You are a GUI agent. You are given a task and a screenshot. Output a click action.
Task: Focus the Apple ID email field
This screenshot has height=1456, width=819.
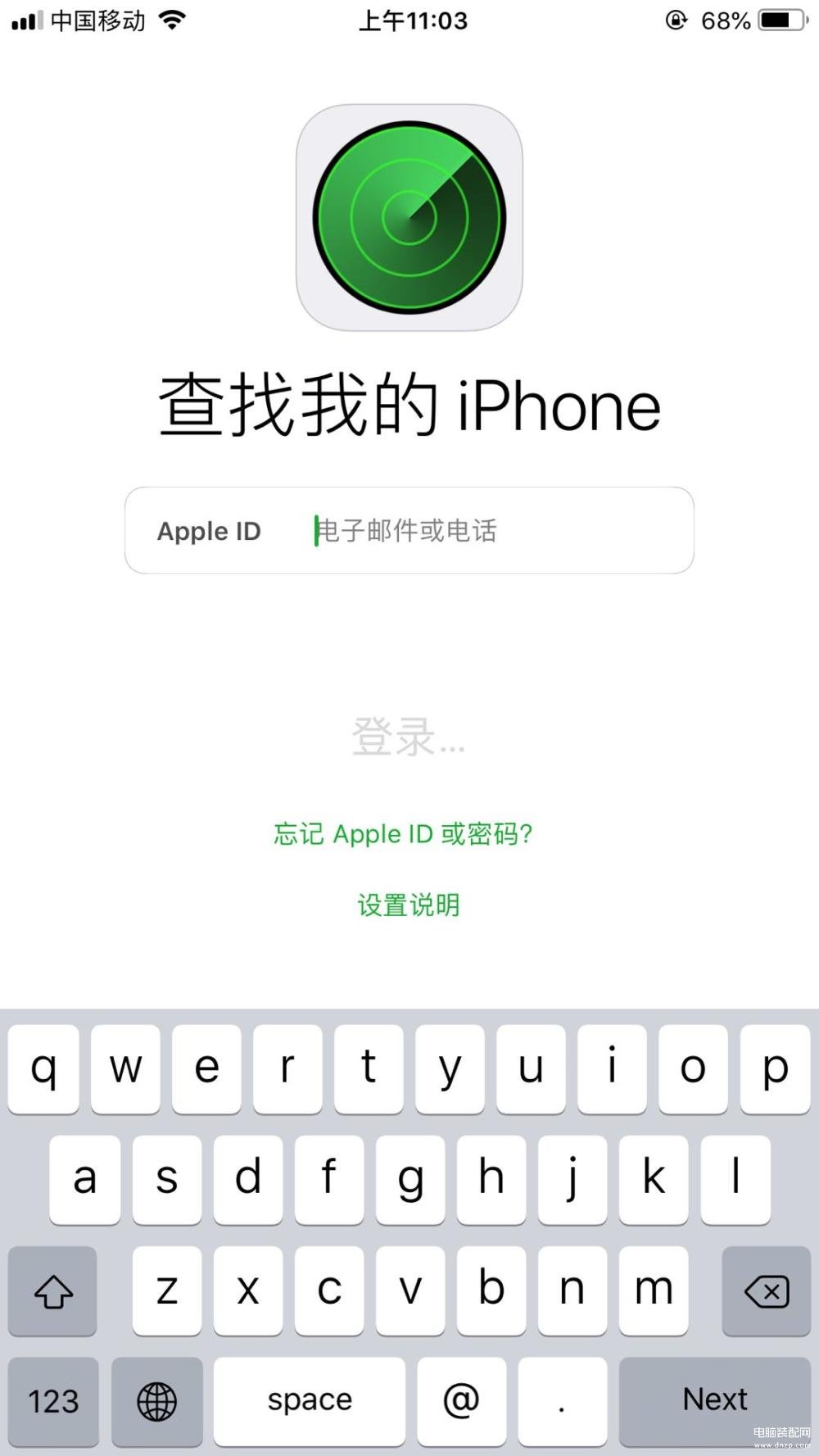tap(409, 530)
